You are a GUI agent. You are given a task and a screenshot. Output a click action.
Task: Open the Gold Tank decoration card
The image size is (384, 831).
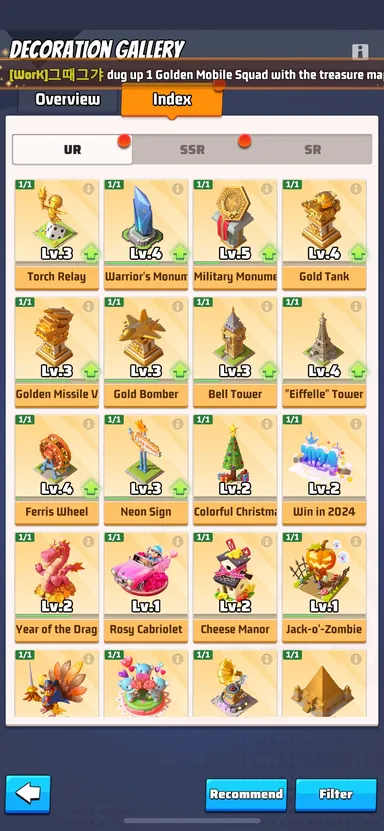(324, 235)
